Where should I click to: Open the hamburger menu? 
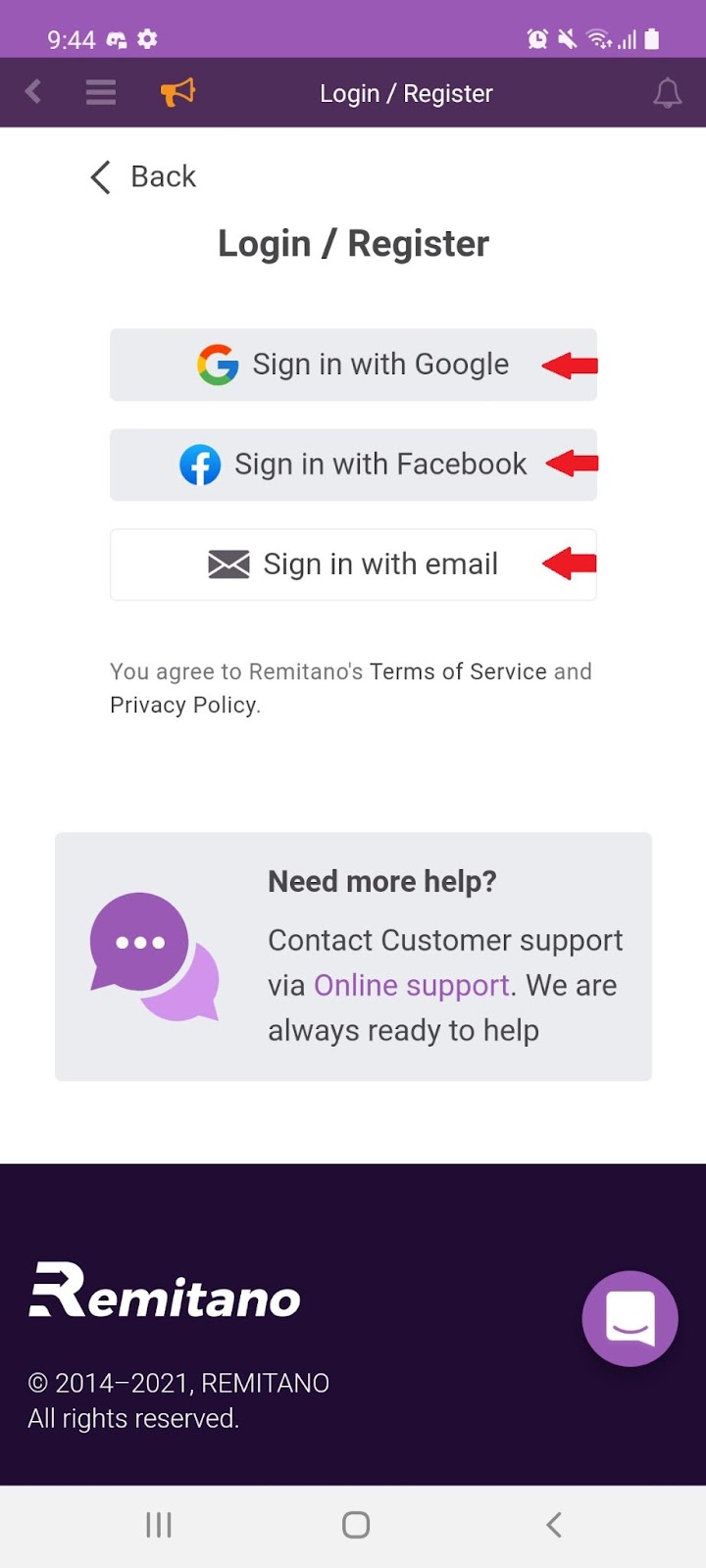(x=100, y=92)
